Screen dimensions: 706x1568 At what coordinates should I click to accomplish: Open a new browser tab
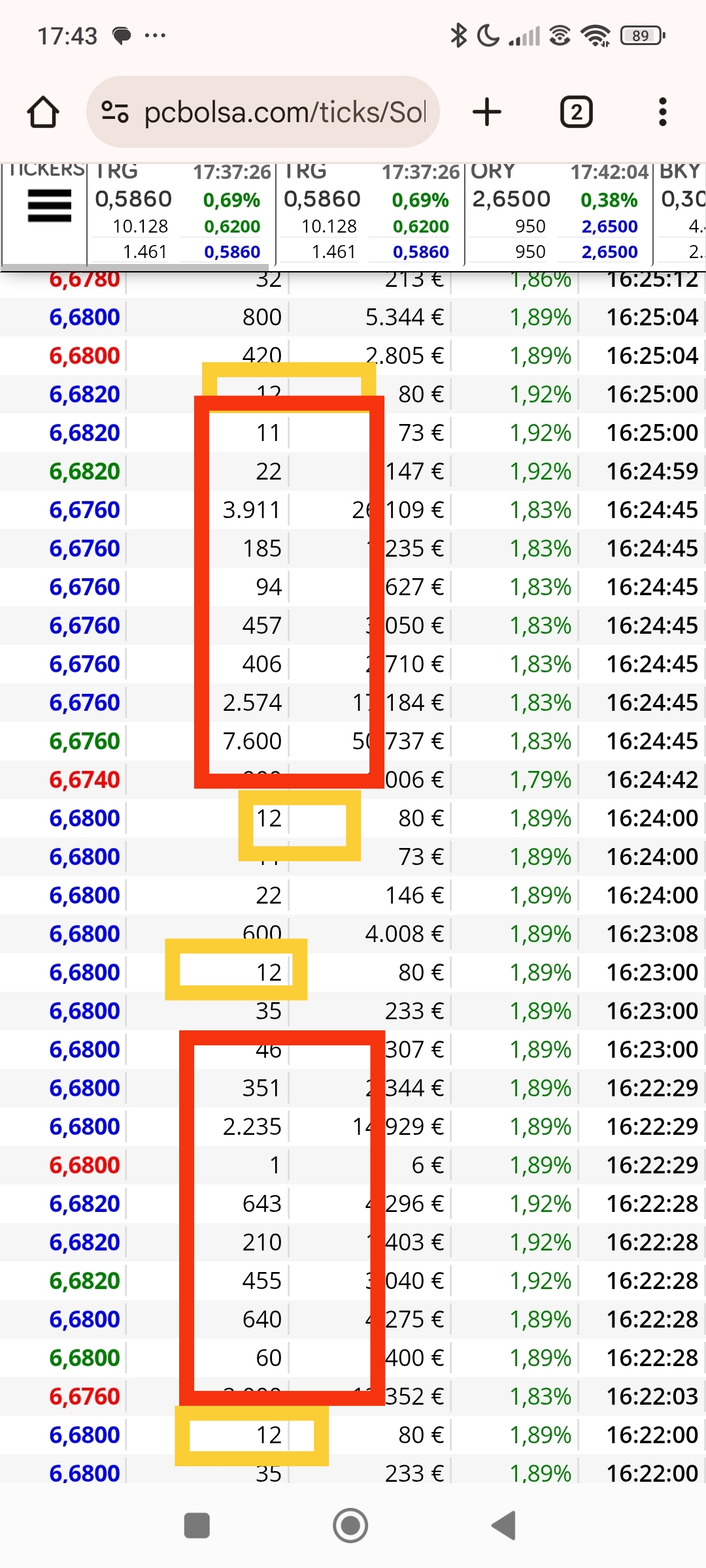tap(487, 112)
